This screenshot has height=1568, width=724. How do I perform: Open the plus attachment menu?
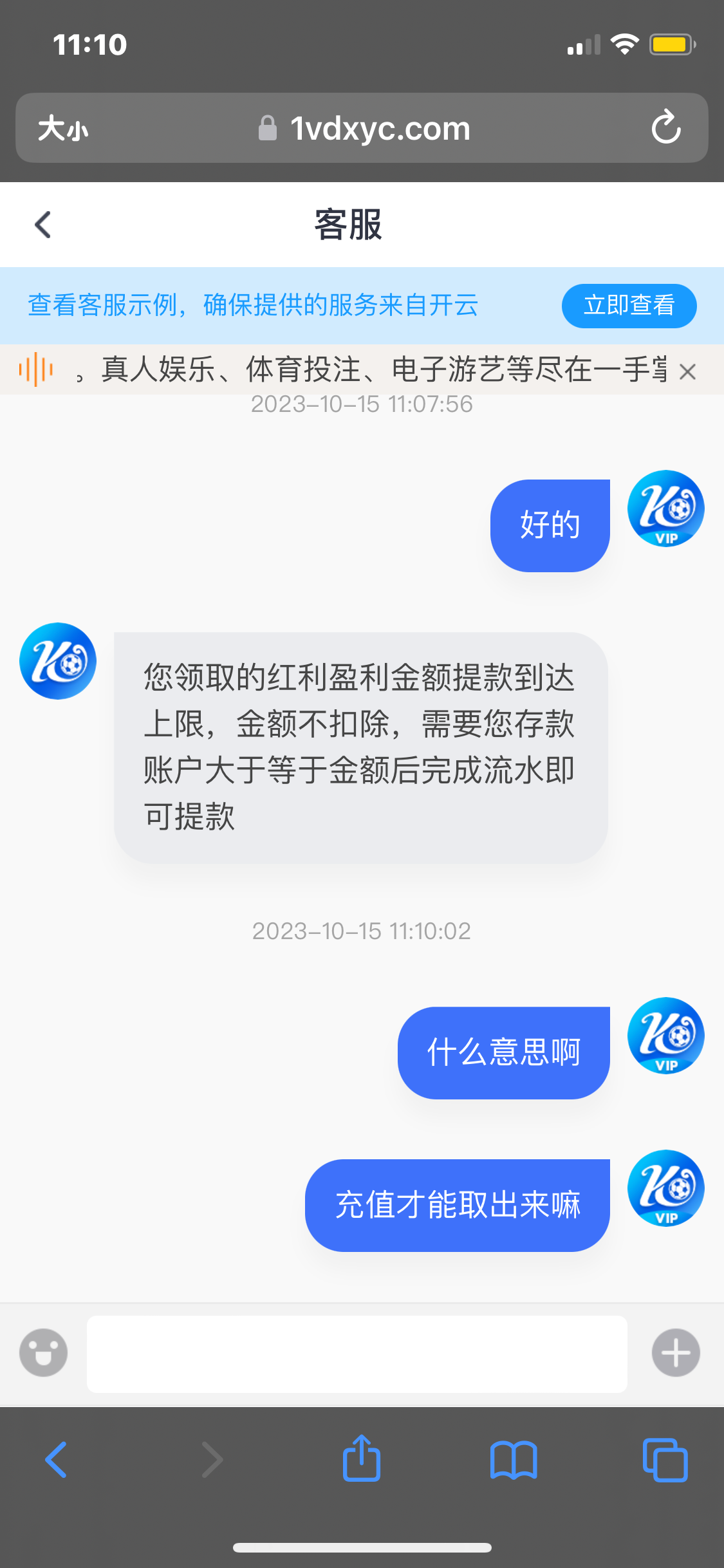point(676,1352)
